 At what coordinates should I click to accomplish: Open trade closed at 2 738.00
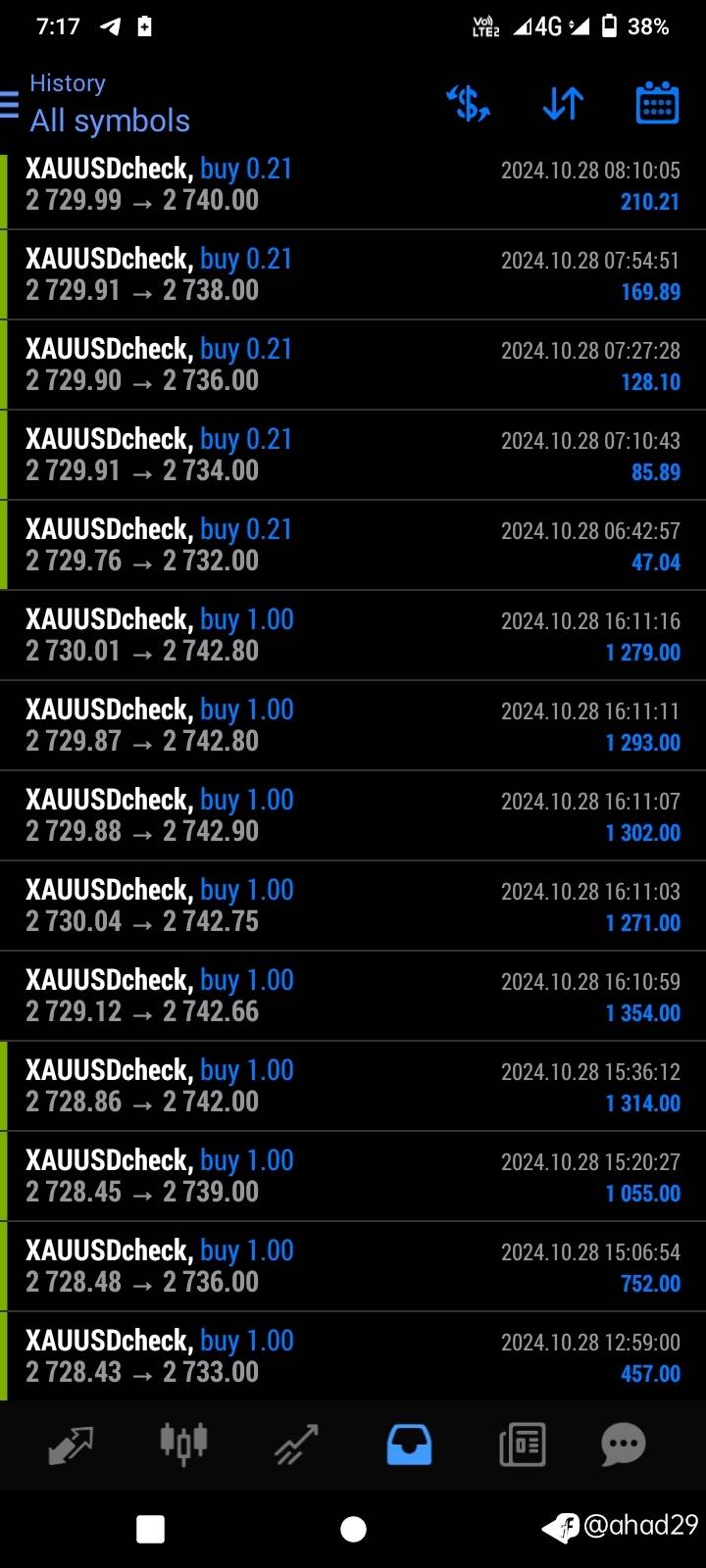(x=353, y=274)
